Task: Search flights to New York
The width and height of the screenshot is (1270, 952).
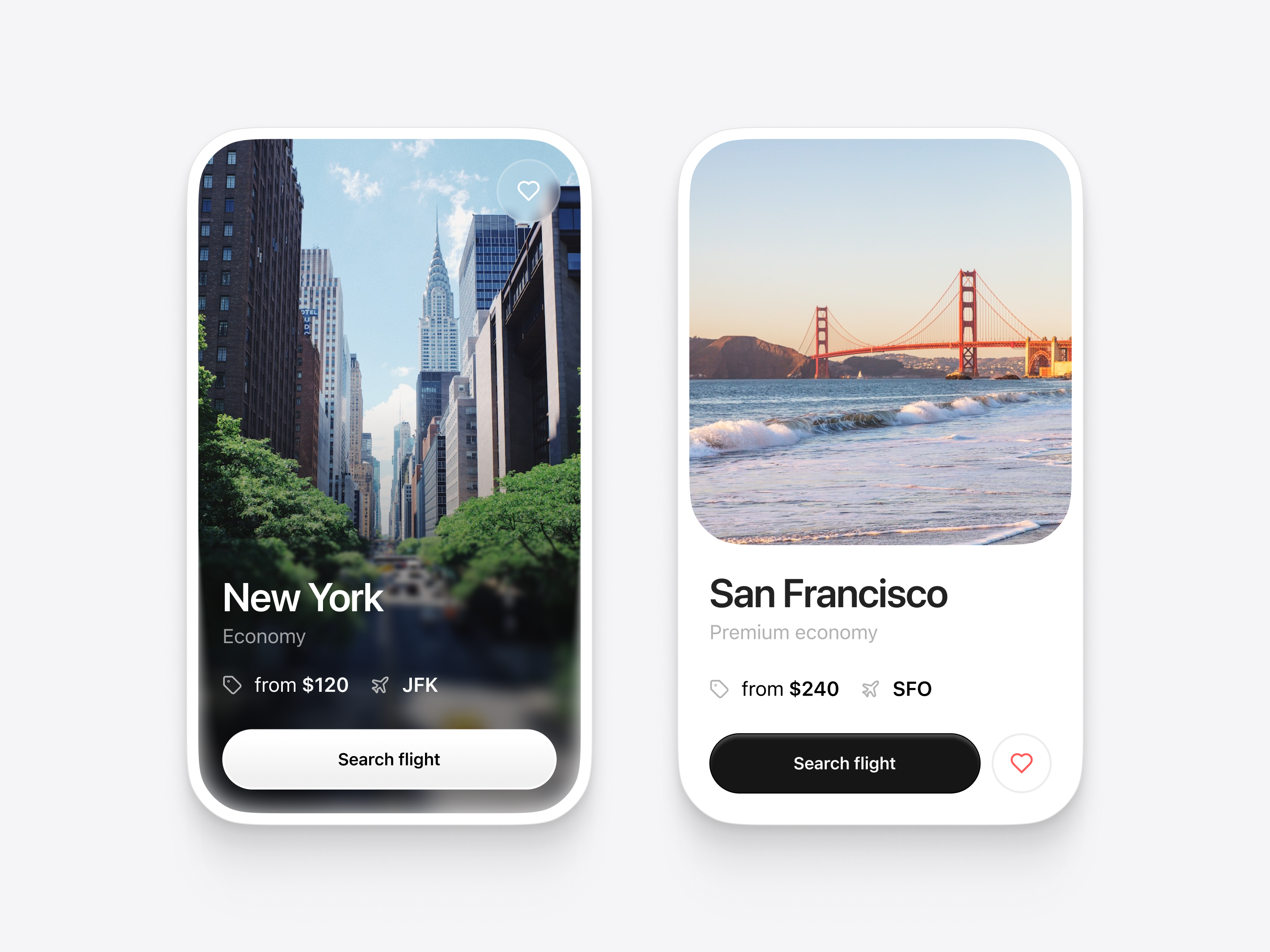Action: 389,759
